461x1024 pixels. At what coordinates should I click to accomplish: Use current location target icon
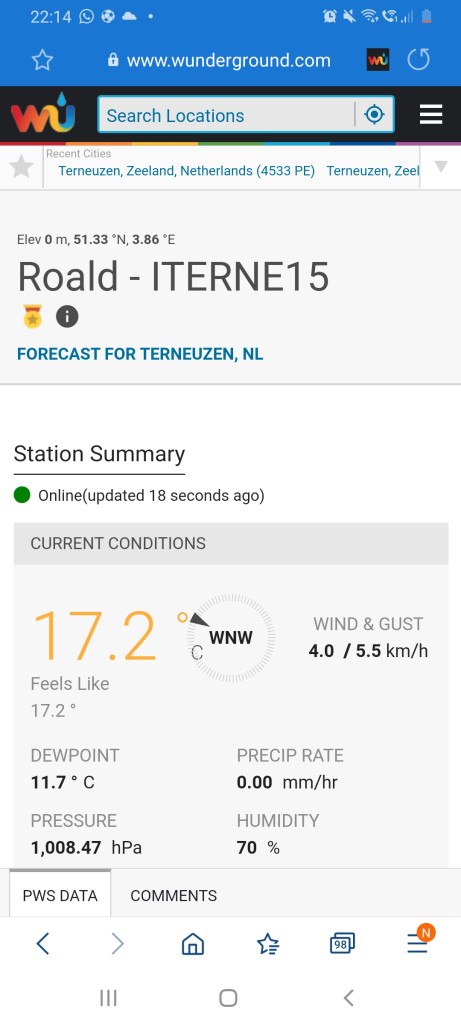pyautogui.click(x=374, y=116)
